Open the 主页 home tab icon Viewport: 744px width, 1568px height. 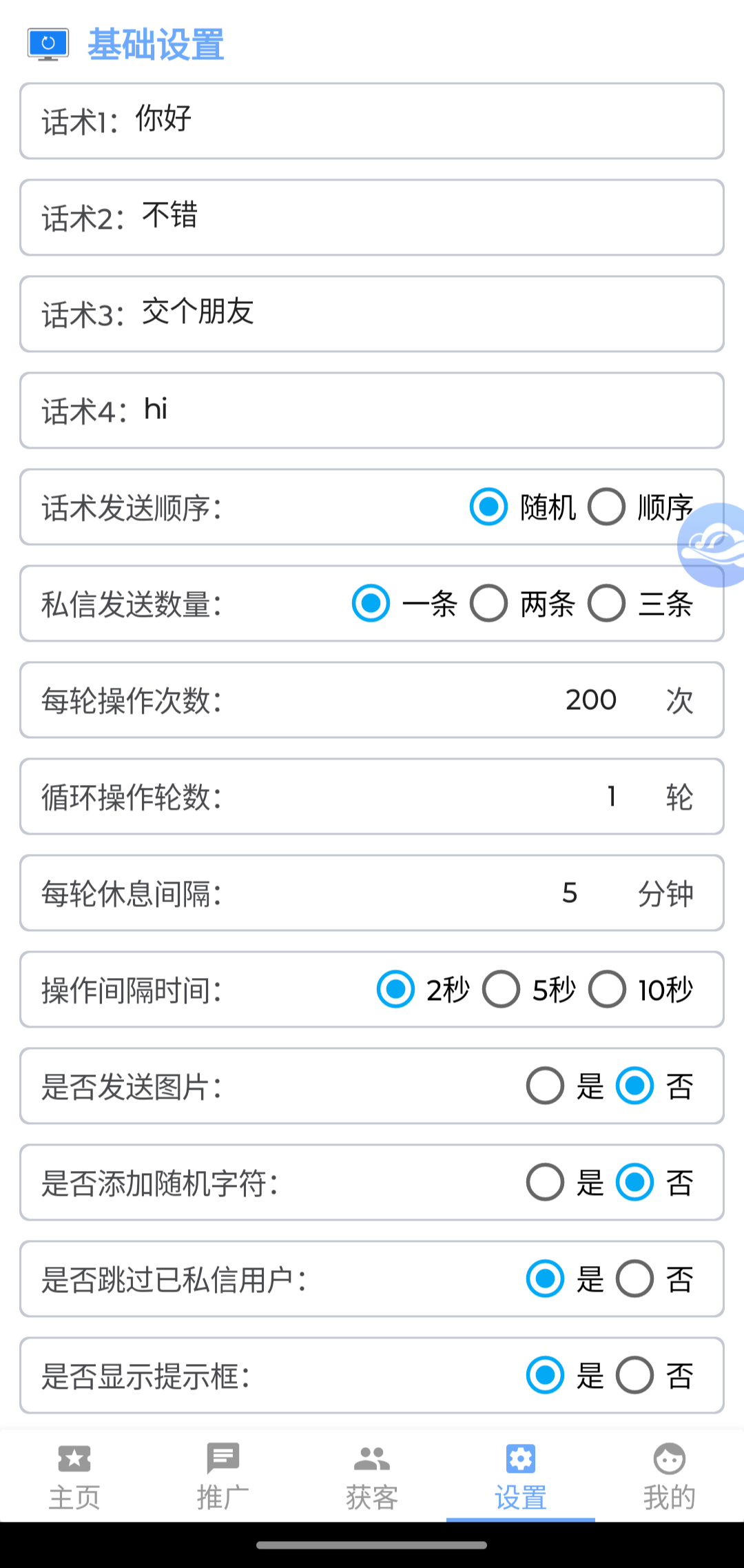coord(74,1458)
